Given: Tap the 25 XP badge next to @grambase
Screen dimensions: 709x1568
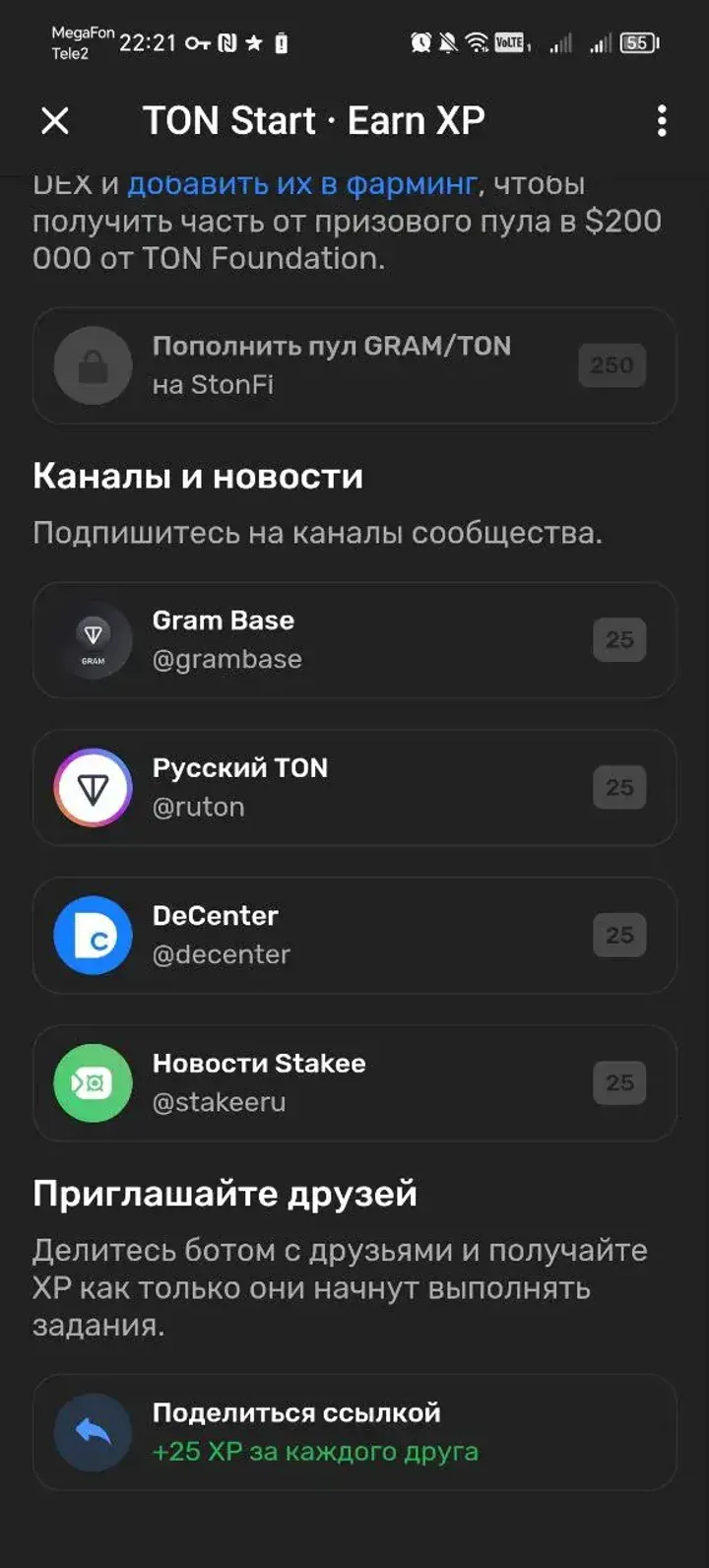Looking at the screenshot, I should click(619, 639).
